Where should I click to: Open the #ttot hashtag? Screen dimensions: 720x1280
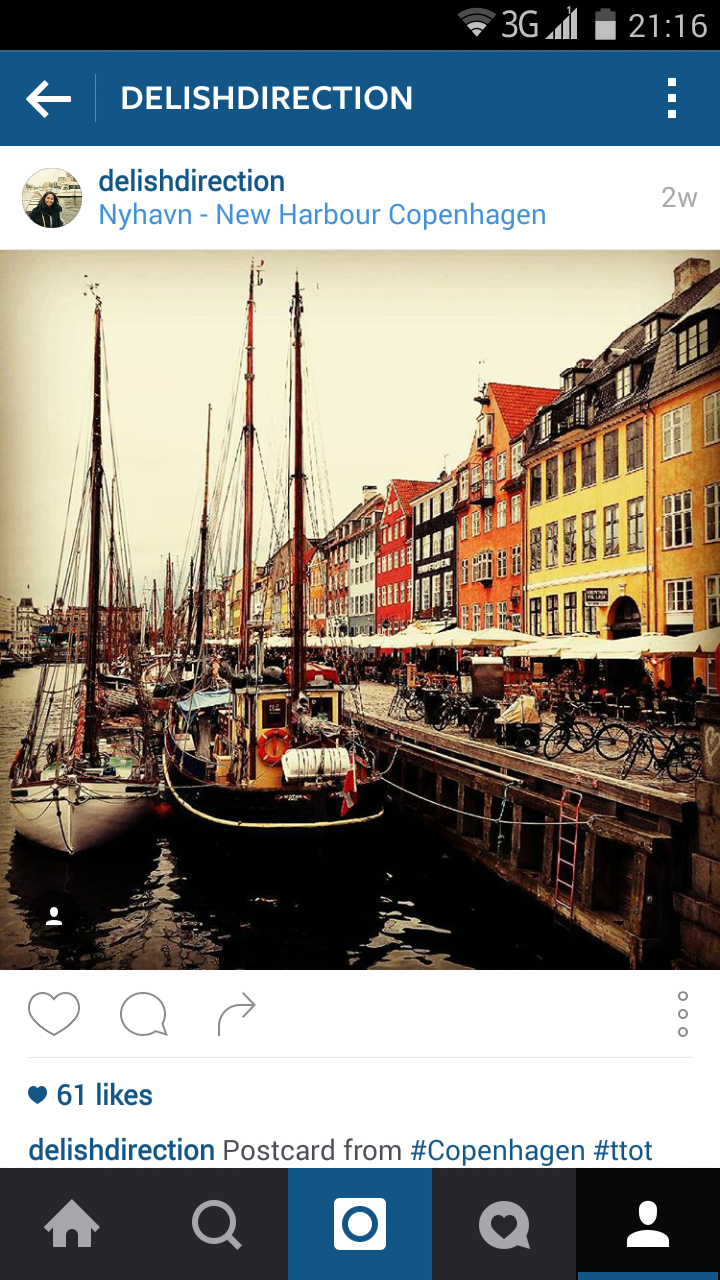coord(623,1150)
